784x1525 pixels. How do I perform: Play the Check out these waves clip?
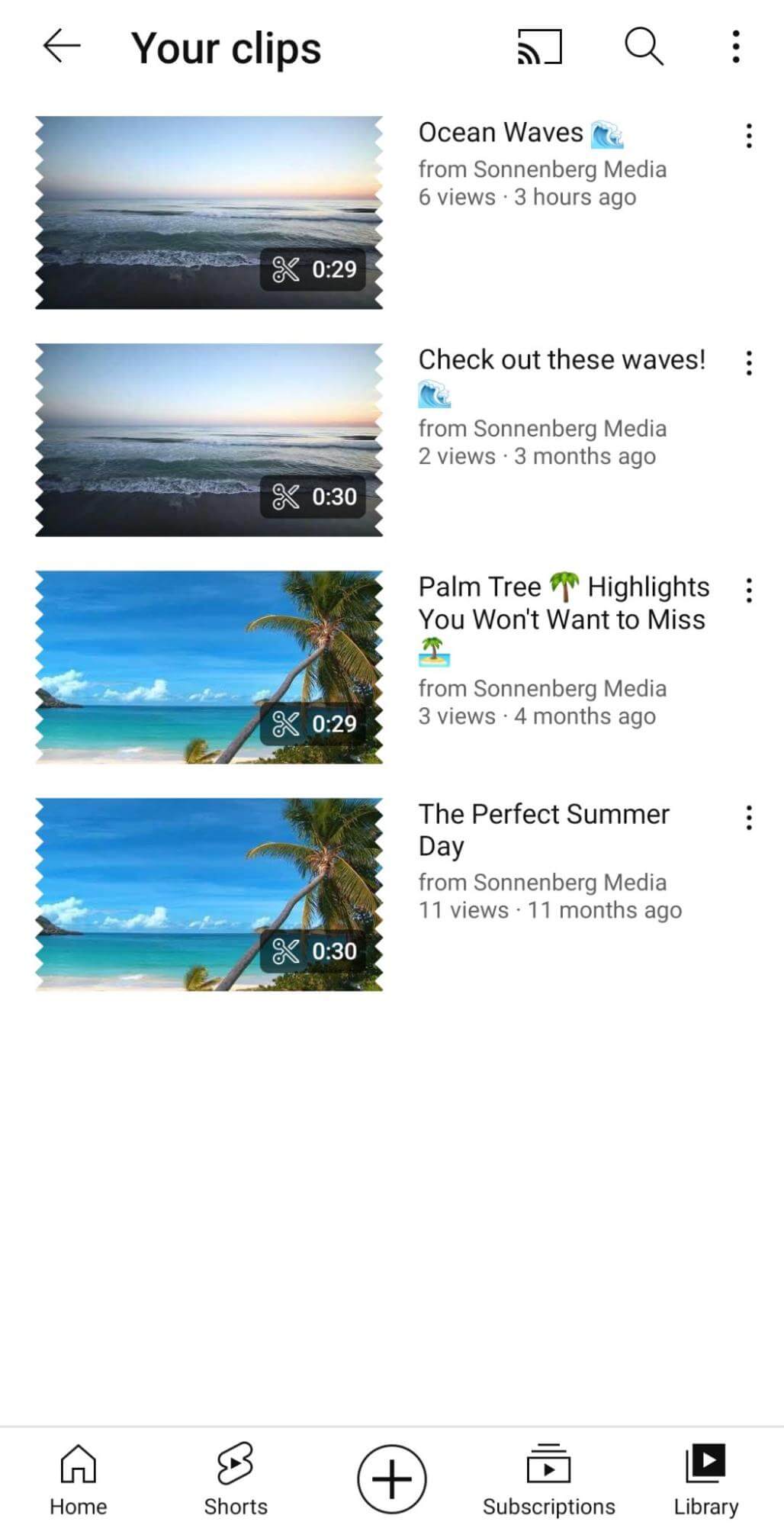pos(209,439)
